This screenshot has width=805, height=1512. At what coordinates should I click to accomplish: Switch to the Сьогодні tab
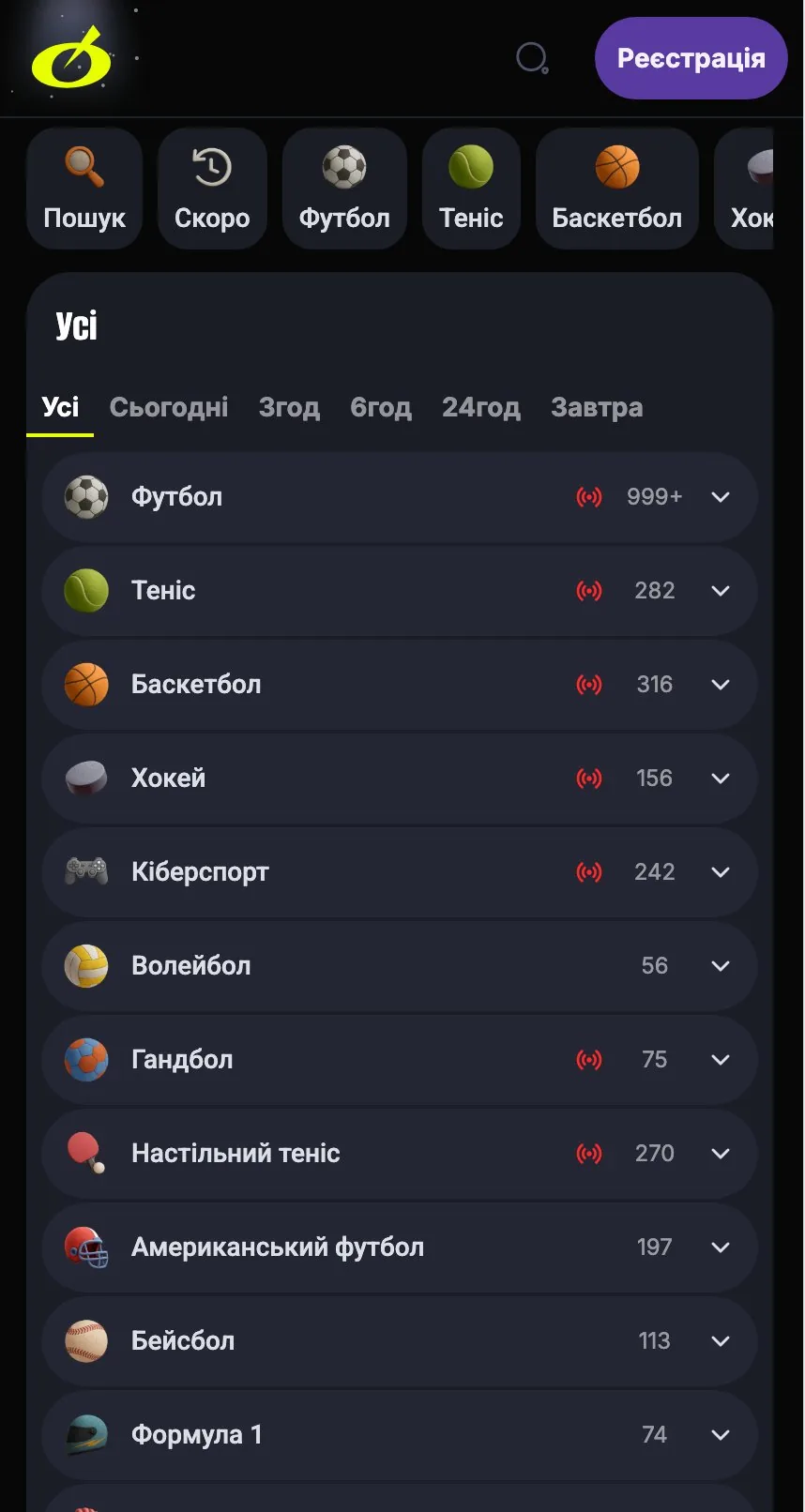169,407
